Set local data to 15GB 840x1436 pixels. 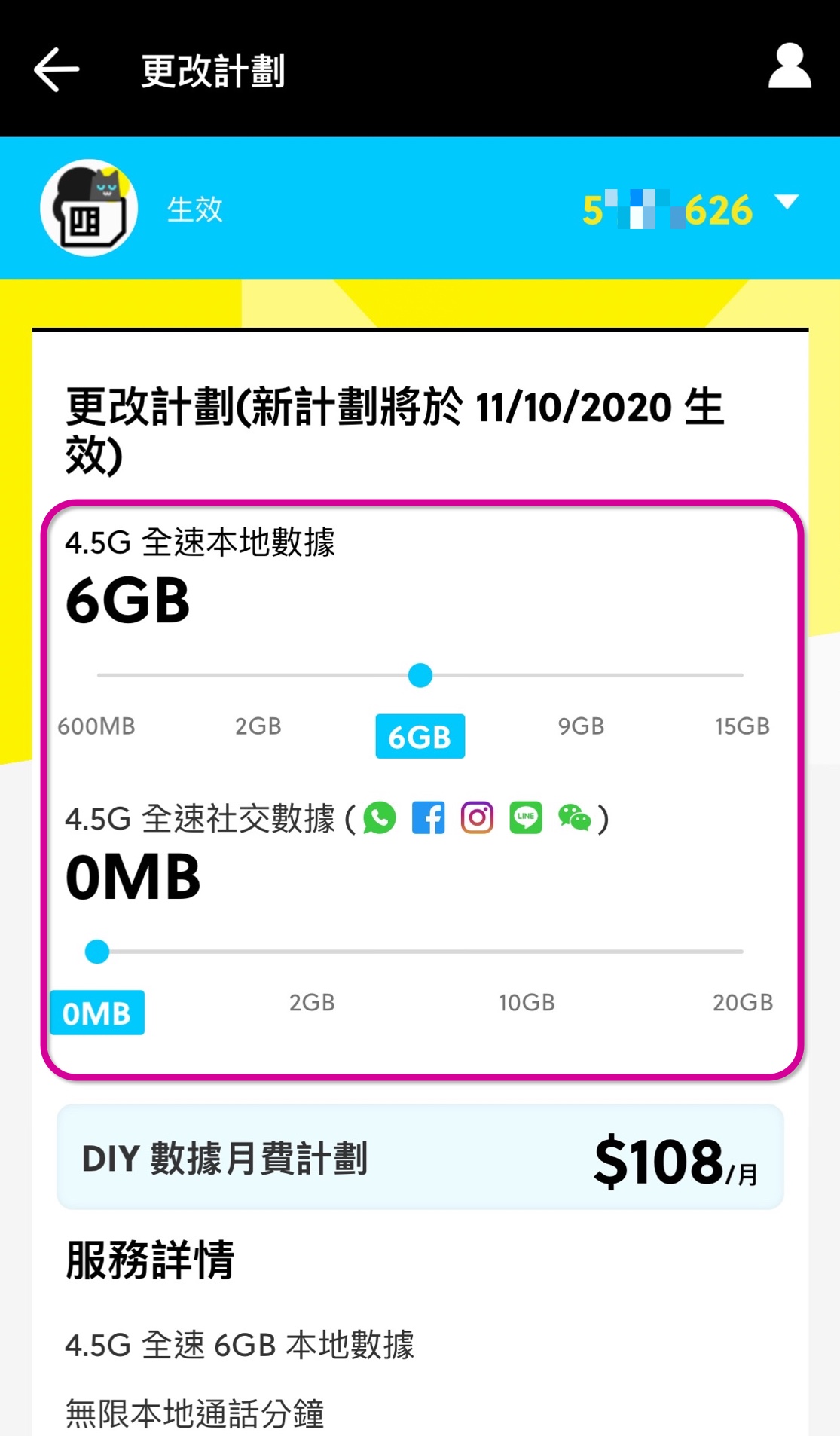coord(742,726)
